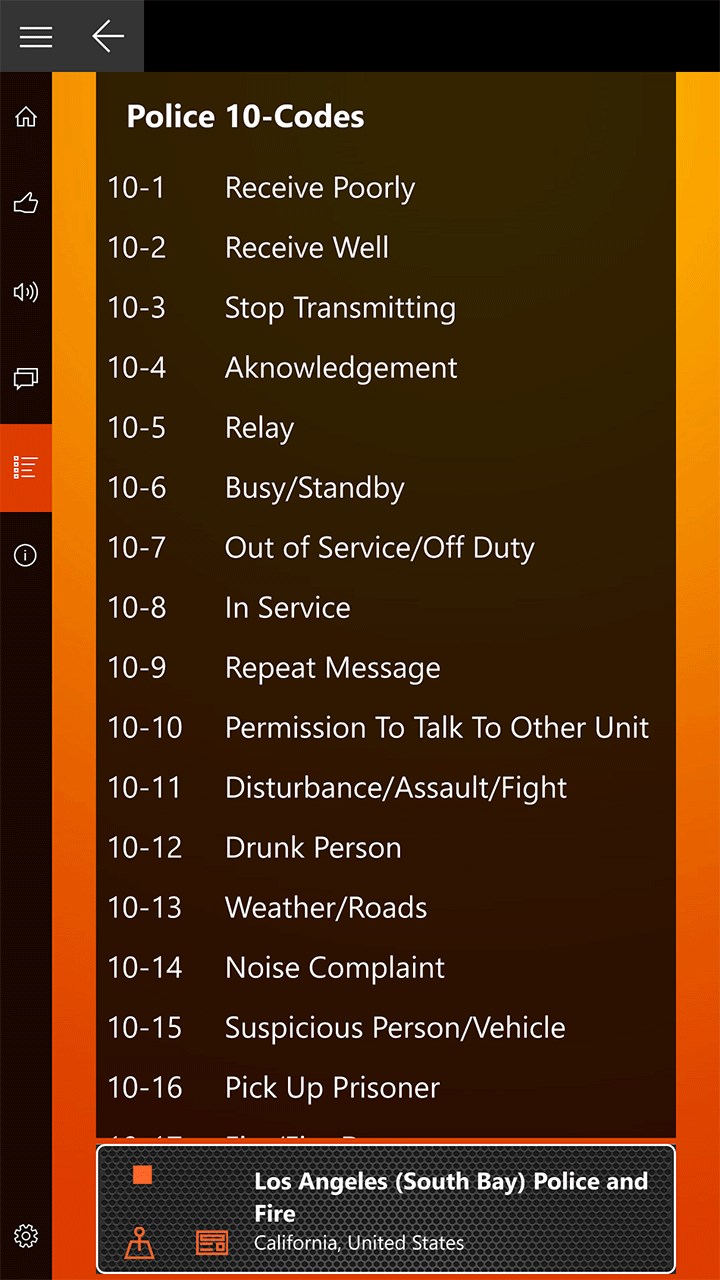
Task: Go to the Home section in sidebar
Action: point(26,117)
